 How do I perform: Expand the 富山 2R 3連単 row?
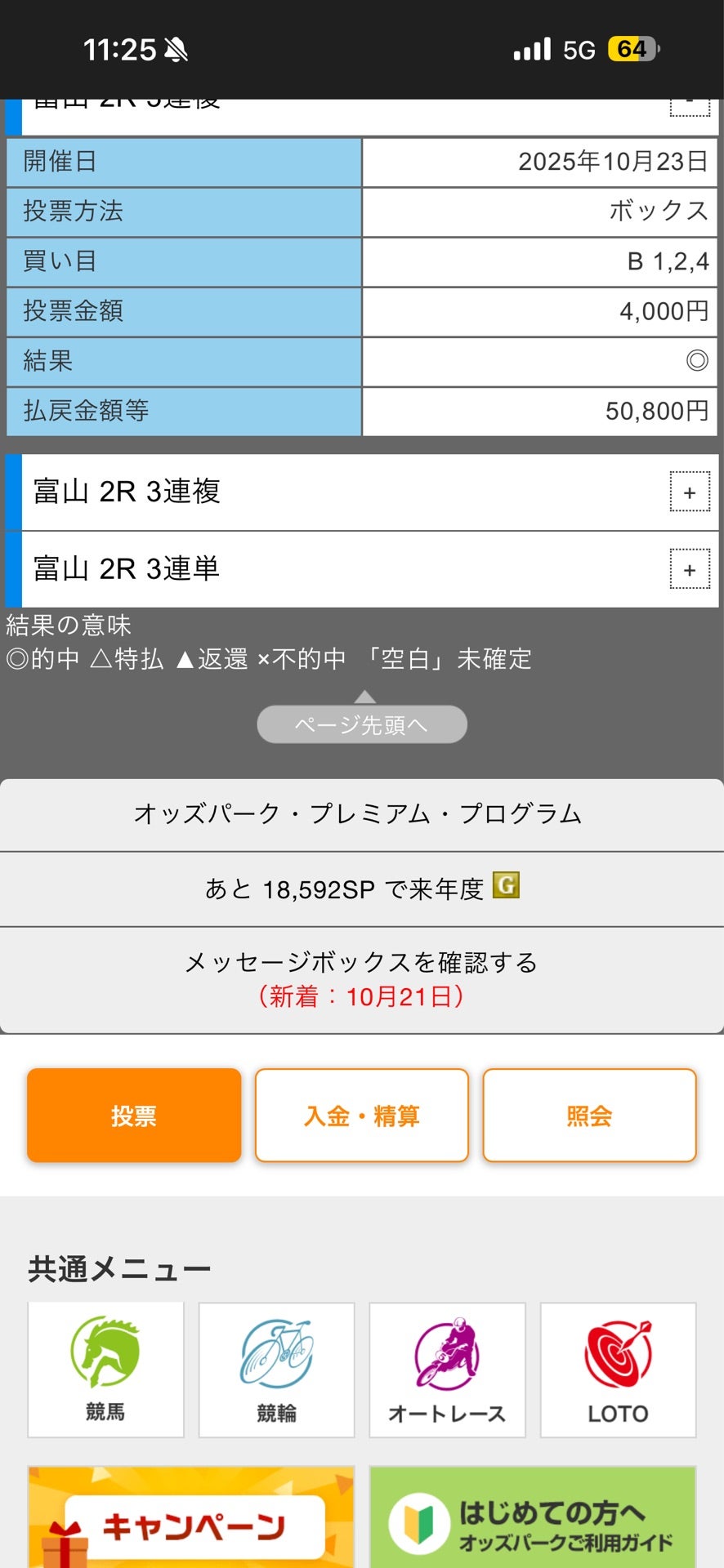coord(689,569)
